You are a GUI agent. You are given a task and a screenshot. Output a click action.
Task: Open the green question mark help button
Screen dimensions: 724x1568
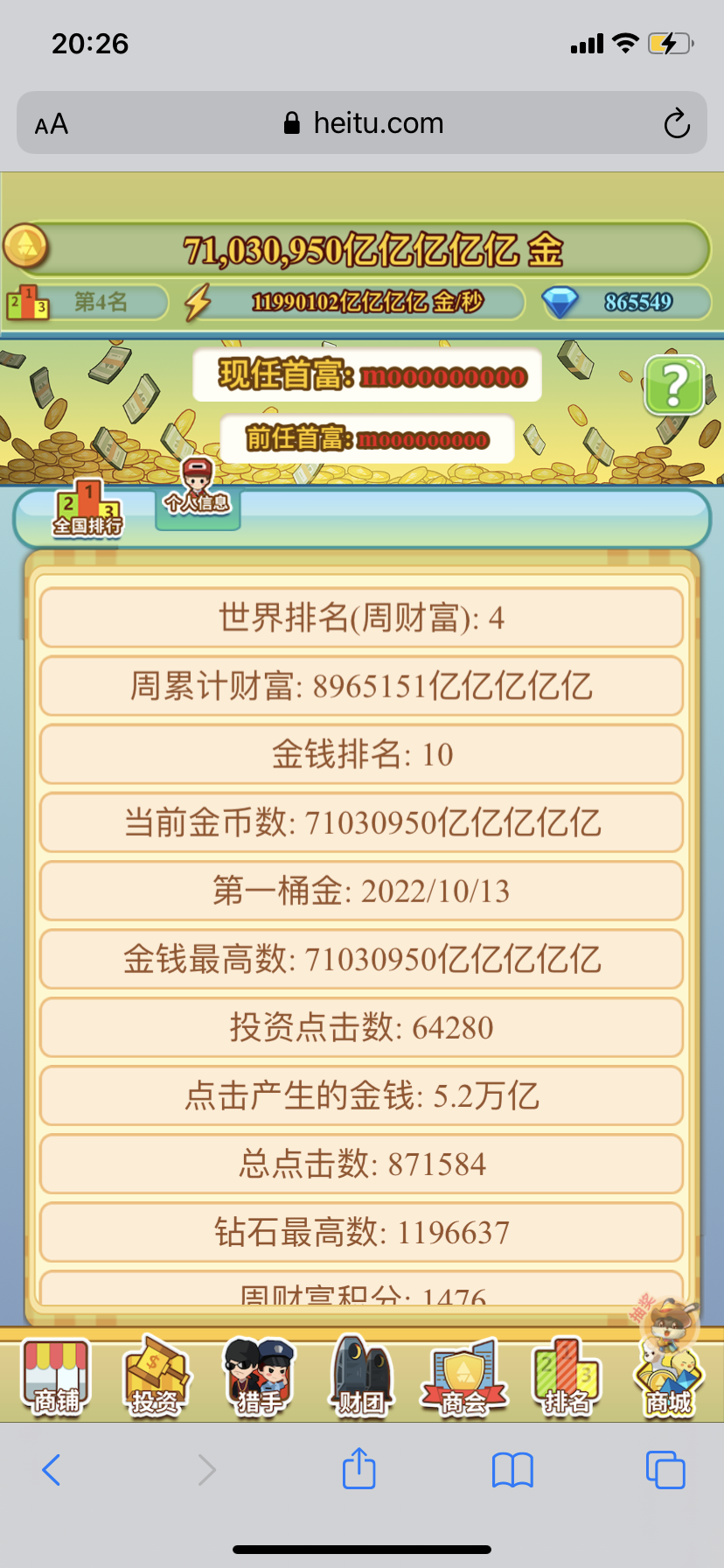(674, 385)
